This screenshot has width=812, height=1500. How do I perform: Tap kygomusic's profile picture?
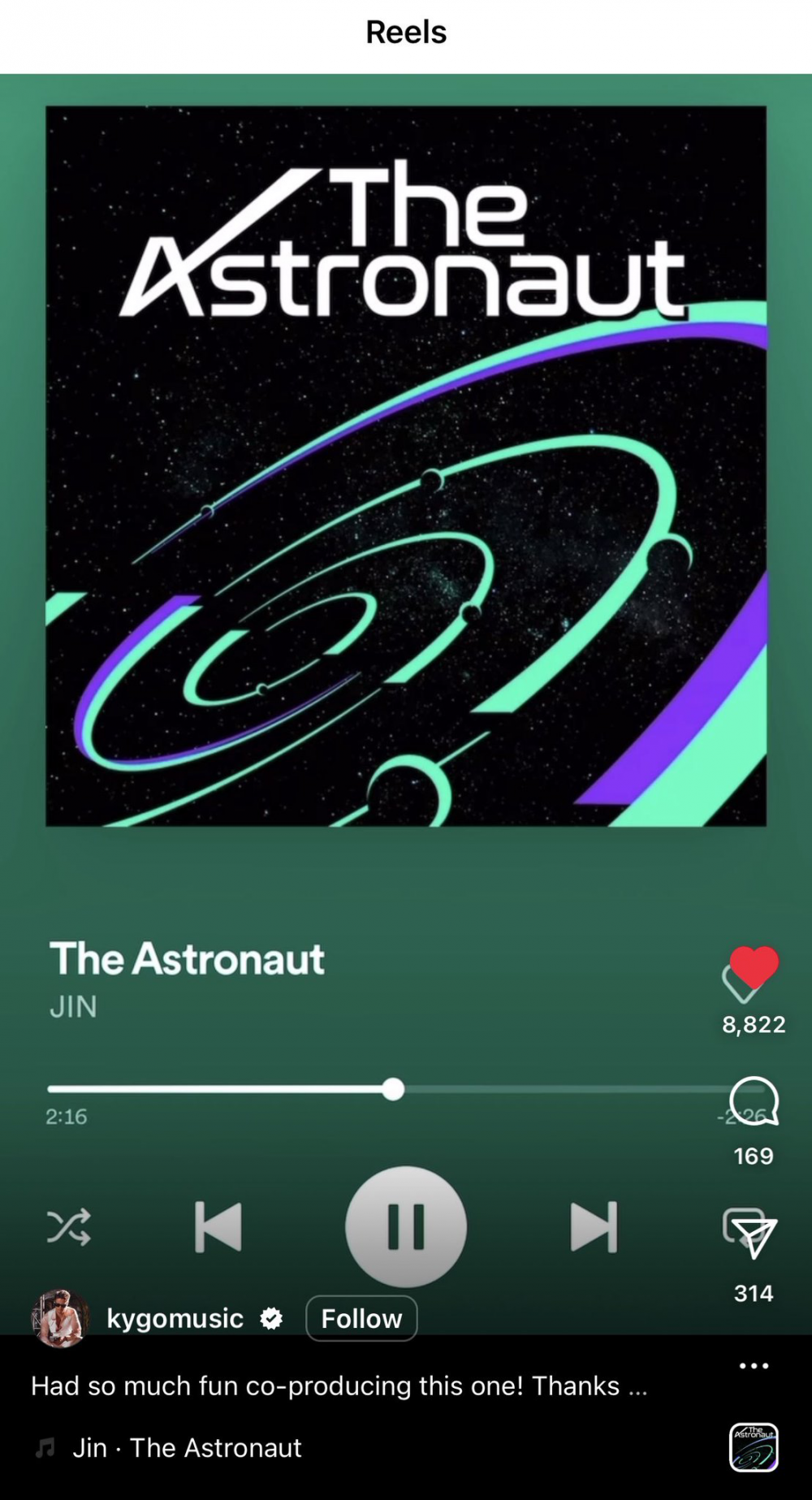point(59,1318)
